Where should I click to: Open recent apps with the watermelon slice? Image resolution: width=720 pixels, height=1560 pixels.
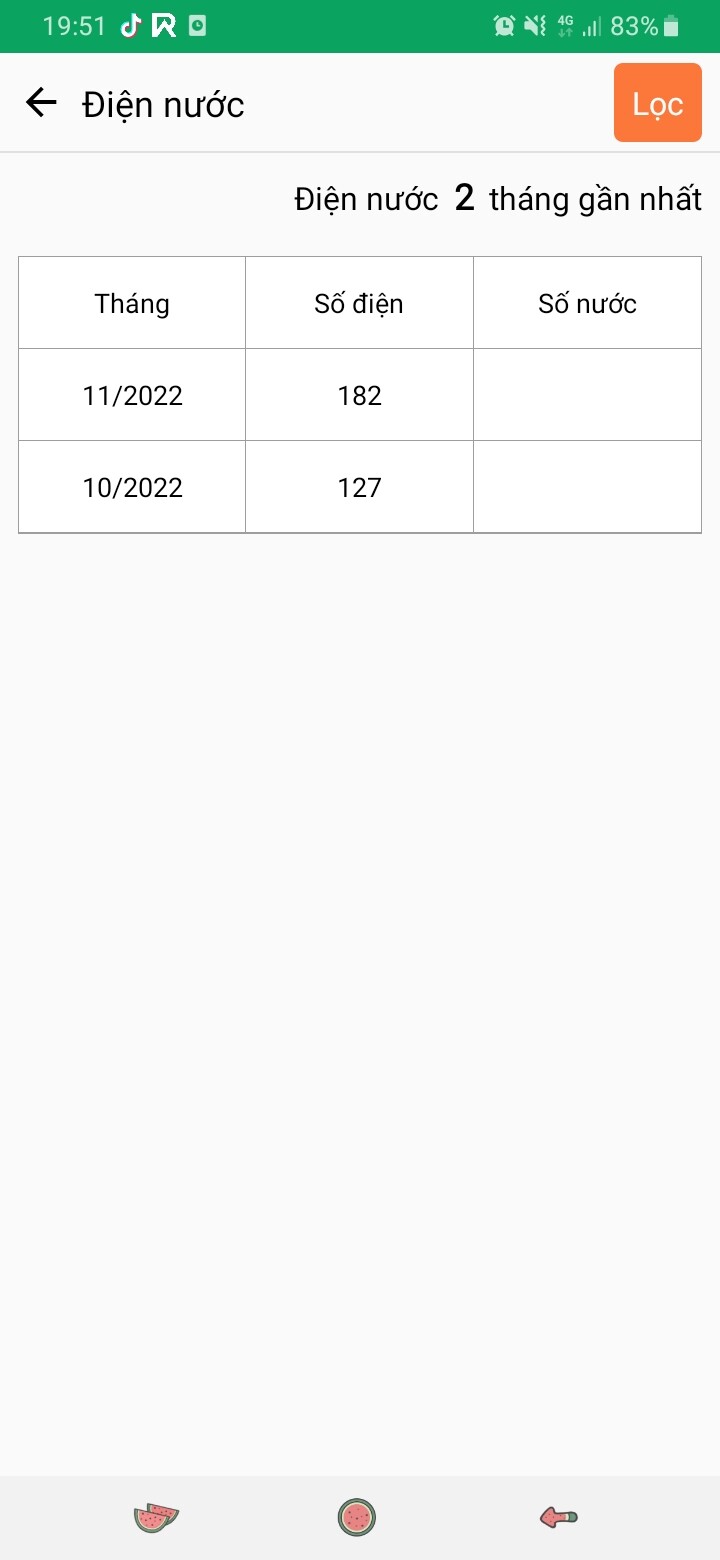click(x=156, y=1517)
